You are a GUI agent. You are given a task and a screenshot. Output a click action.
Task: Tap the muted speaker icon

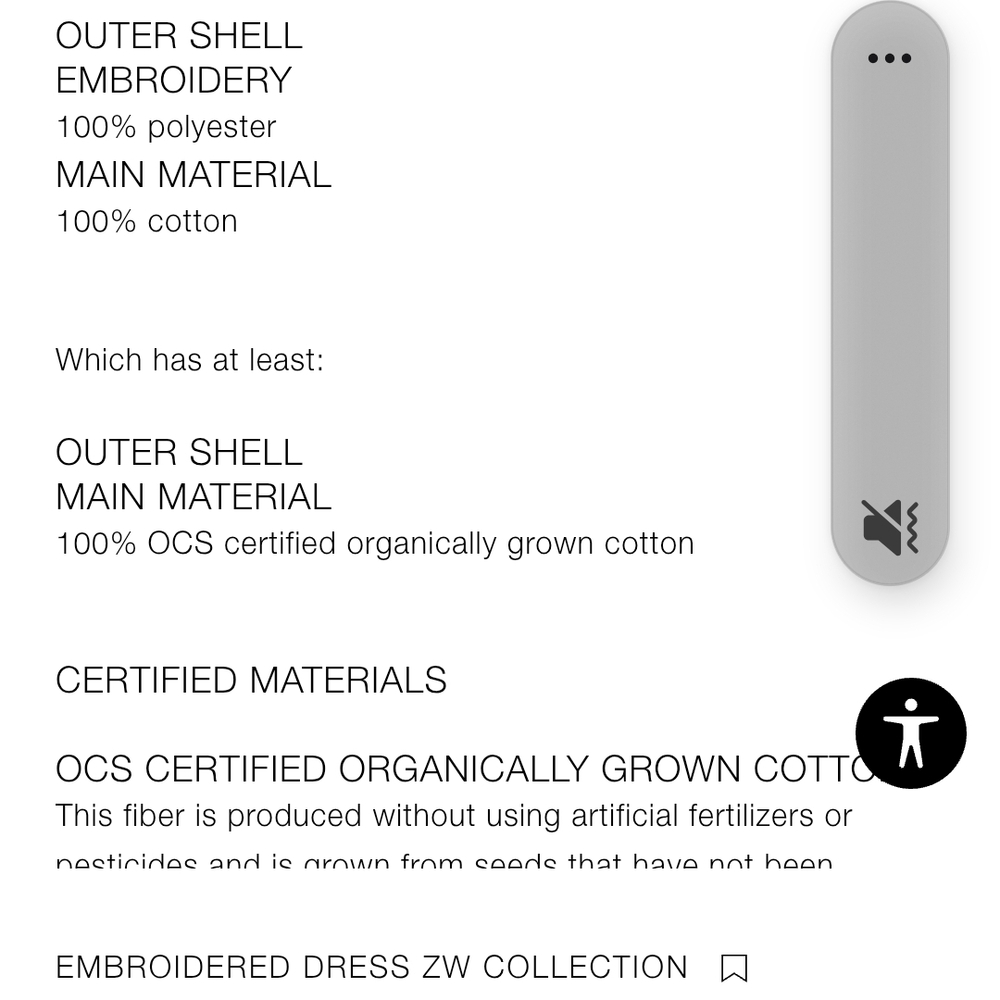(x=889, y=527)
